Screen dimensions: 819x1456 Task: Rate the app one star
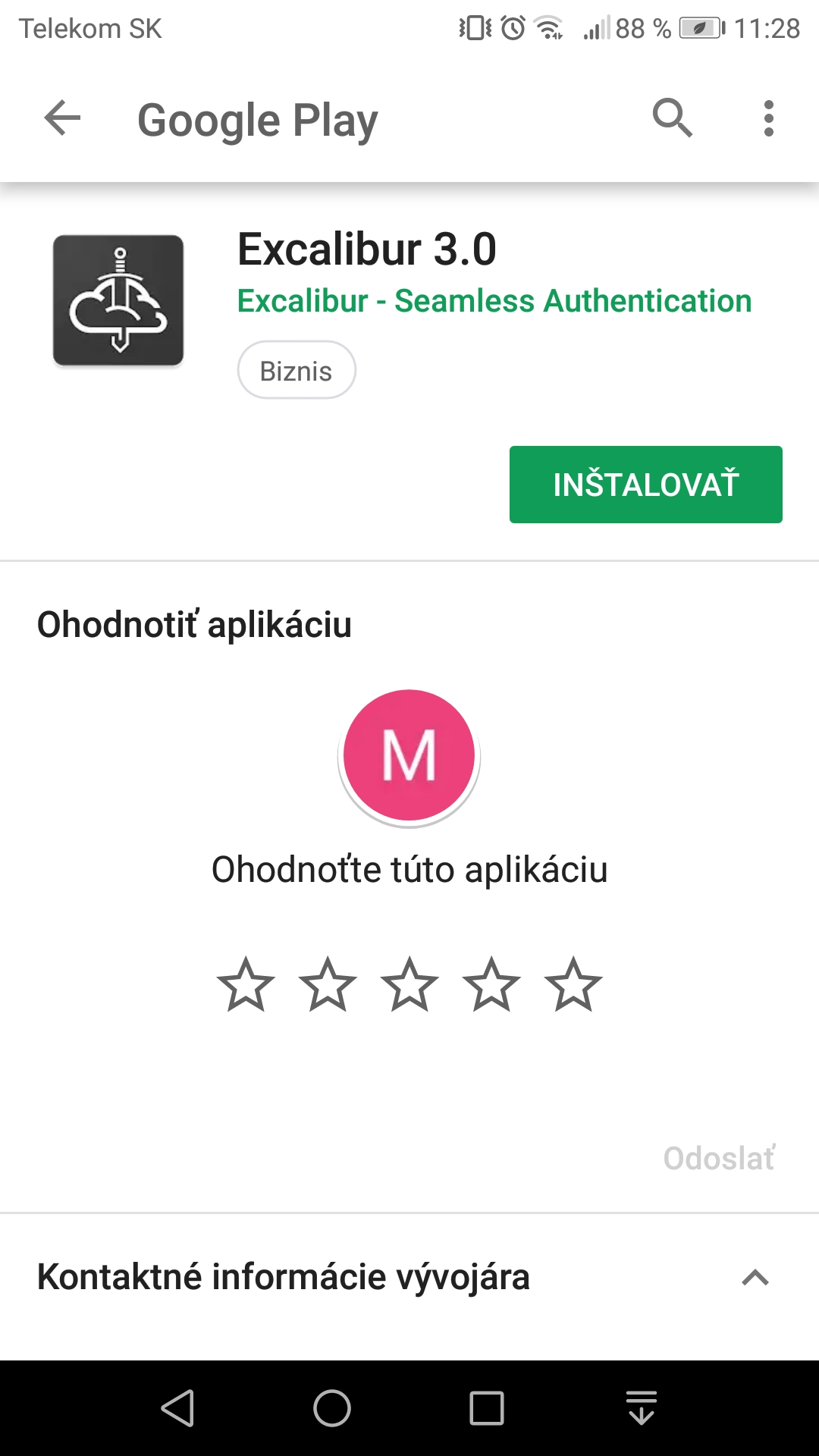point(246,985)
